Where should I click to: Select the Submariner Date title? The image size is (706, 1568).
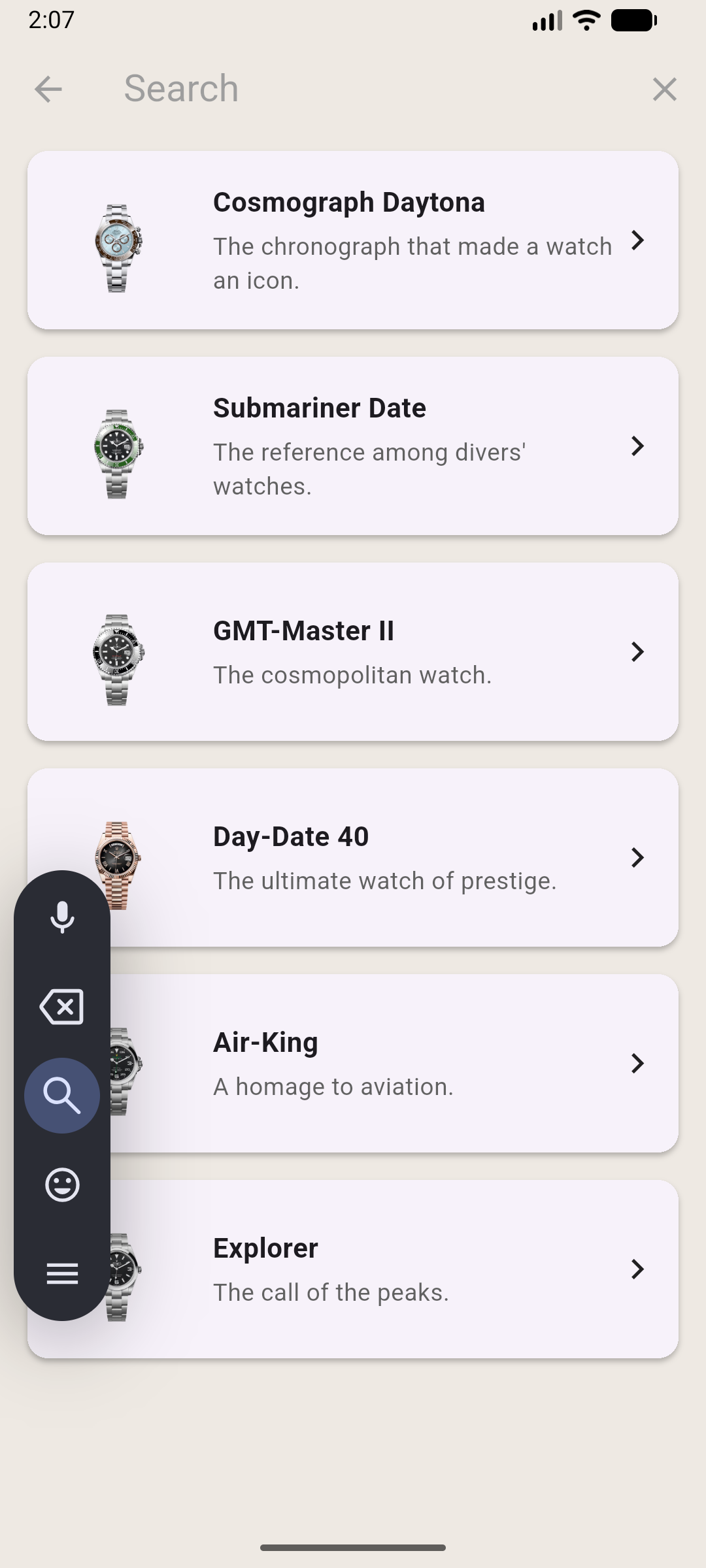[320, 407]
